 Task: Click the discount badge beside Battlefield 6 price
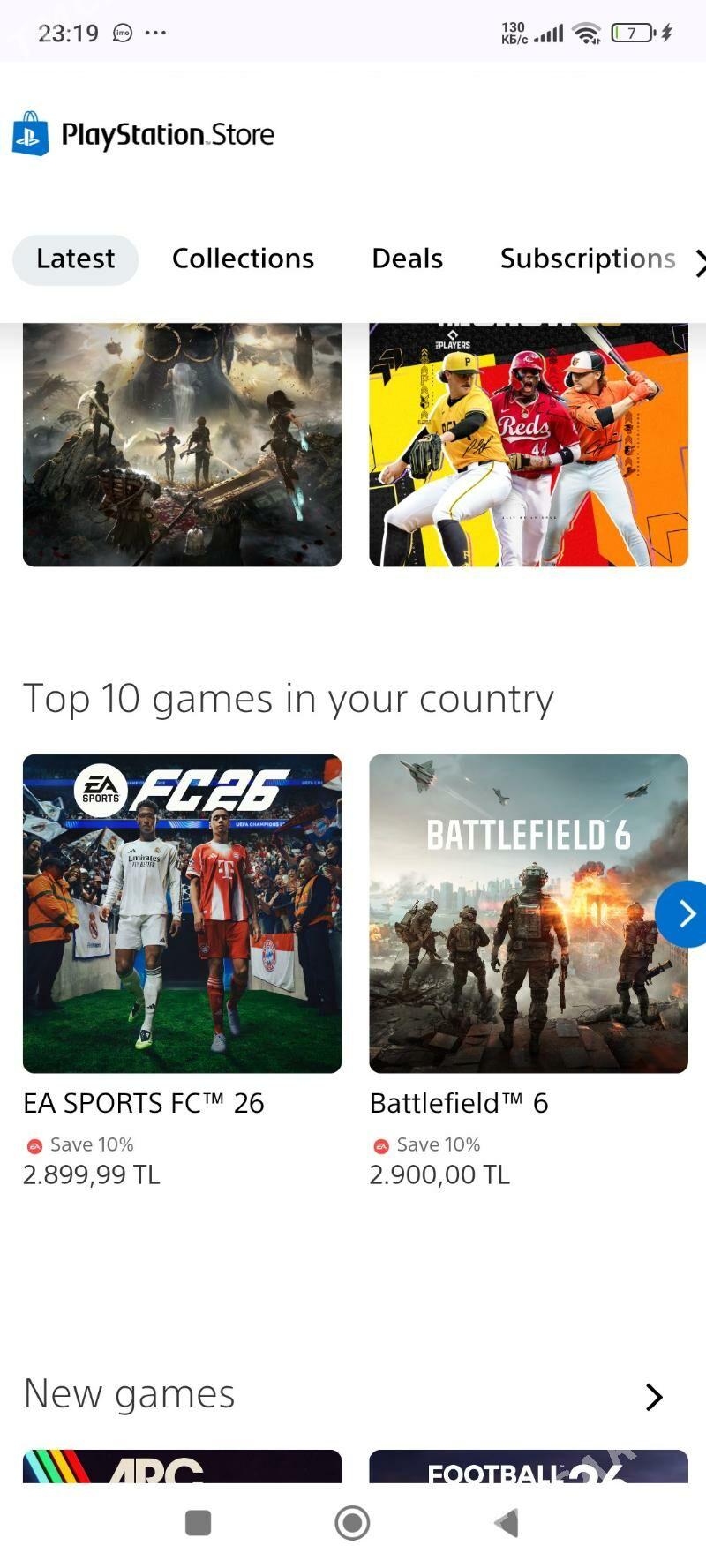coord(379,1145)
